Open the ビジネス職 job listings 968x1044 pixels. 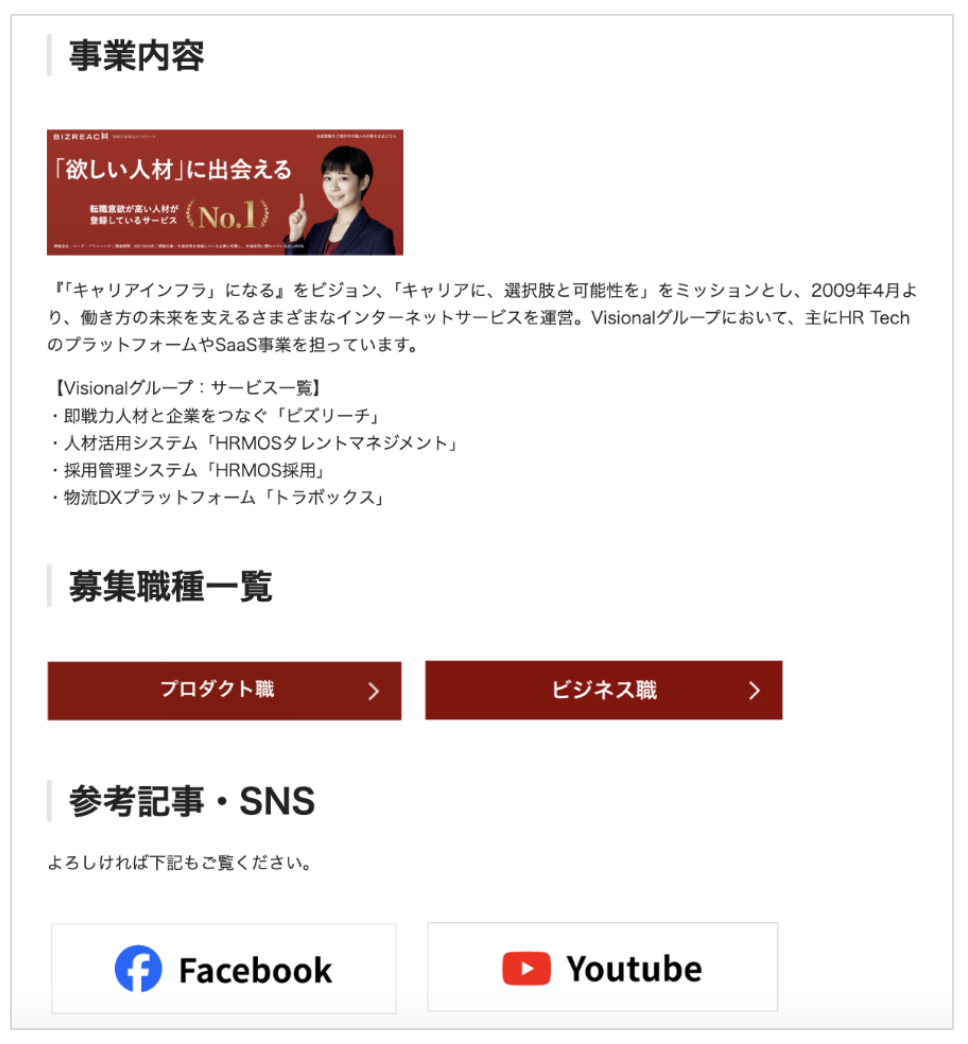[603, 690]
